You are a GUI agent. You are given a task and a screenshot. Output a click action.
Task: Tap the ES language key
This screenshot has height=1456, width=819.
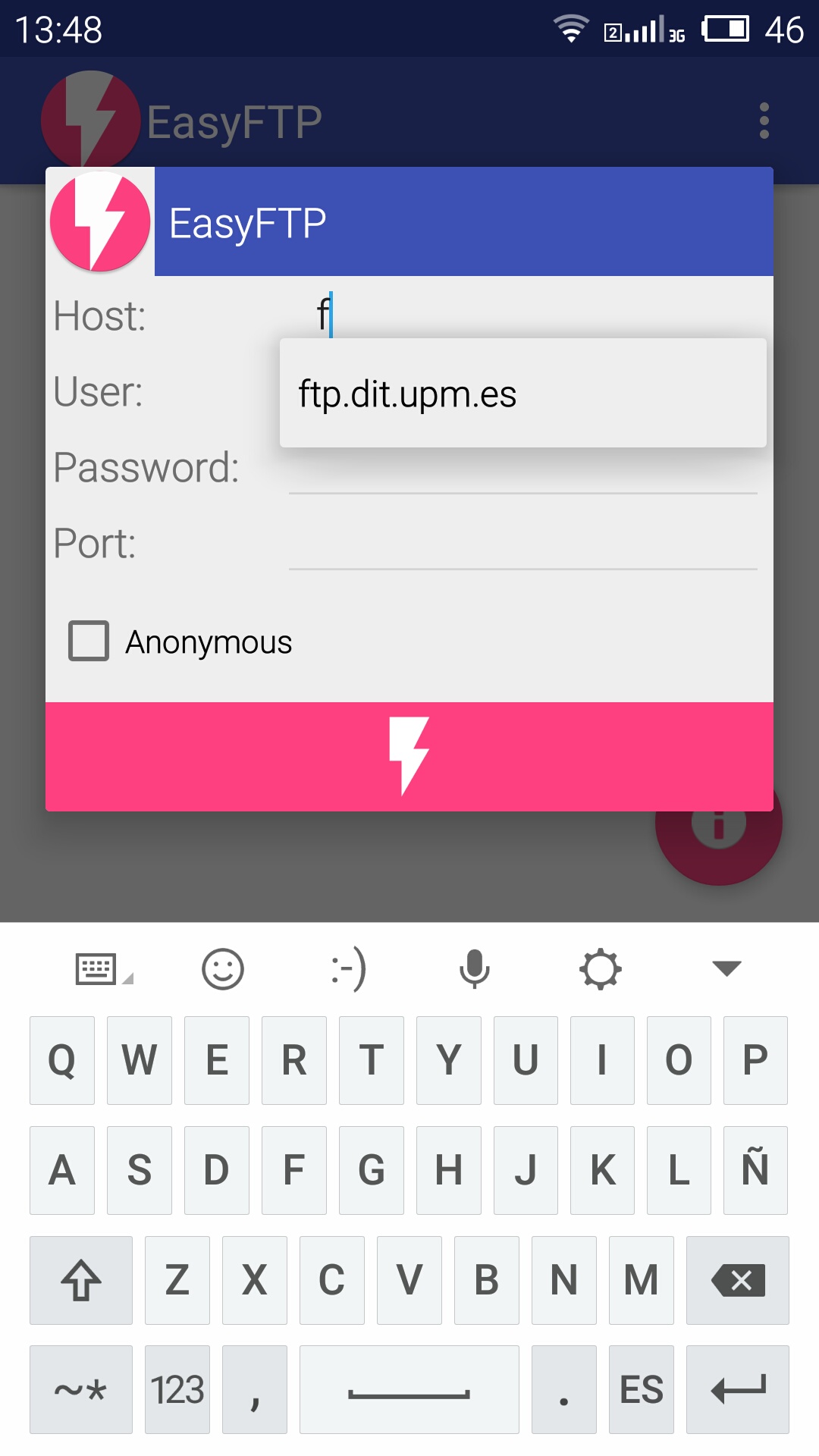(641, 1389)
